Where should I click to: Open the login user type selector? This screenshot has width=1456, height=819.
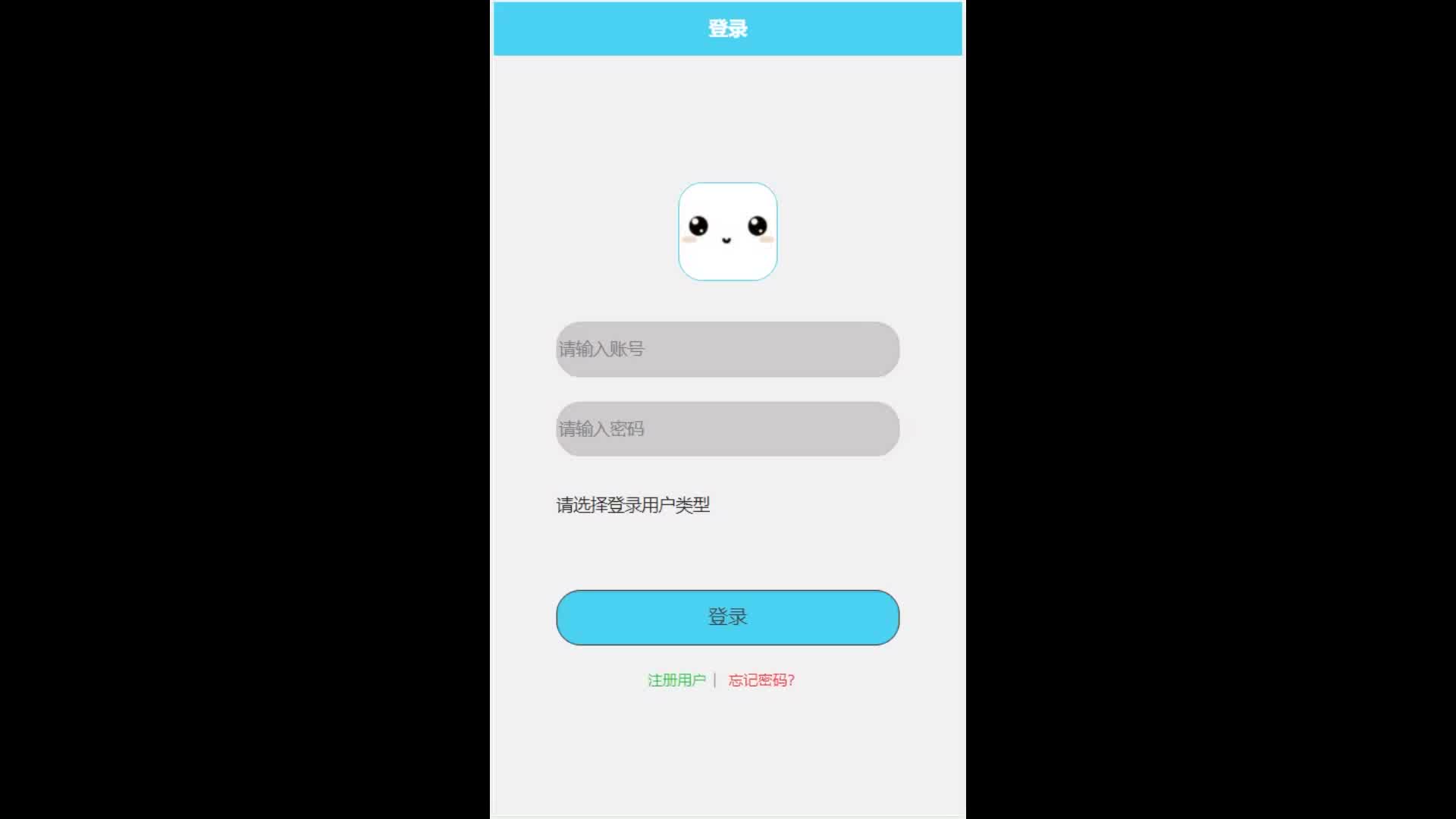point(633,505)
